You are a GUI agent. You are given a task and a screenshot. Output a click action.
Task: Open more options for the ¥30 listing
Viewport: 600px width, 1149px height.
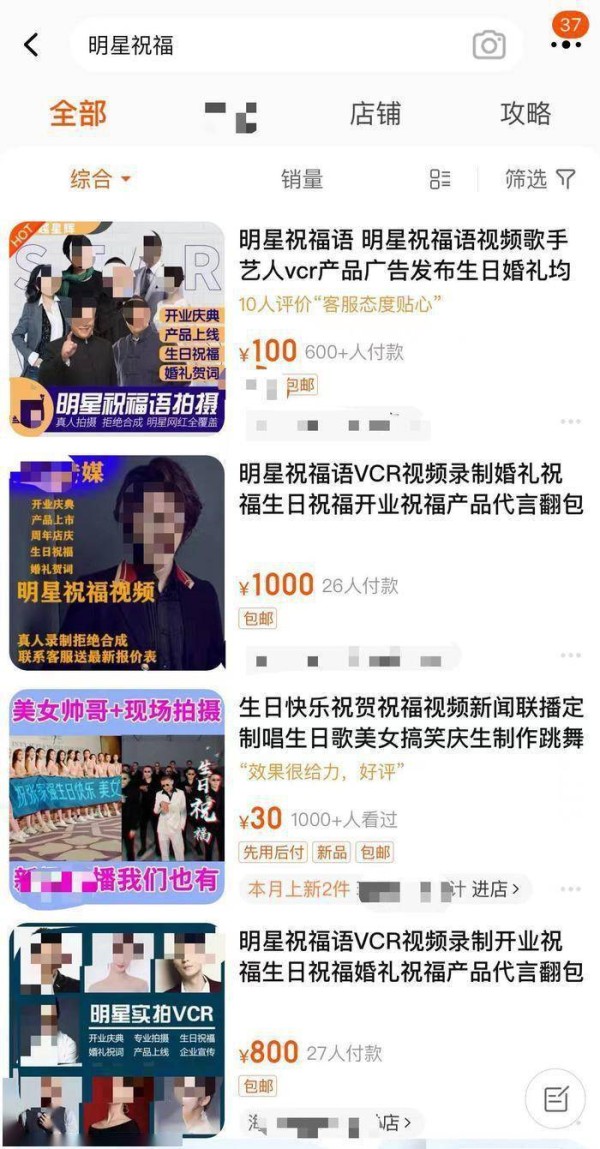570,888
